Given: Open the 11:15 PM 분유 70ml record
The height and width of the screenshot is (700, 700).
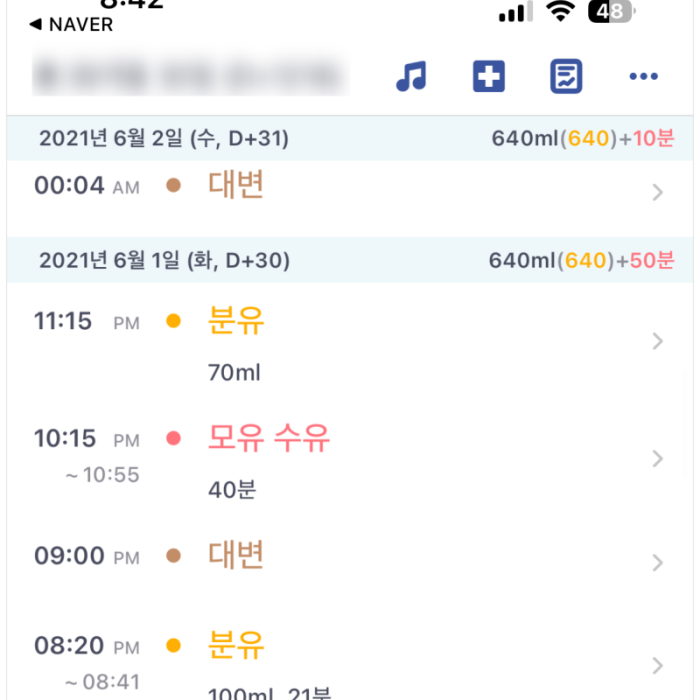Looking at the screenshot, I should tap(350, 343).
